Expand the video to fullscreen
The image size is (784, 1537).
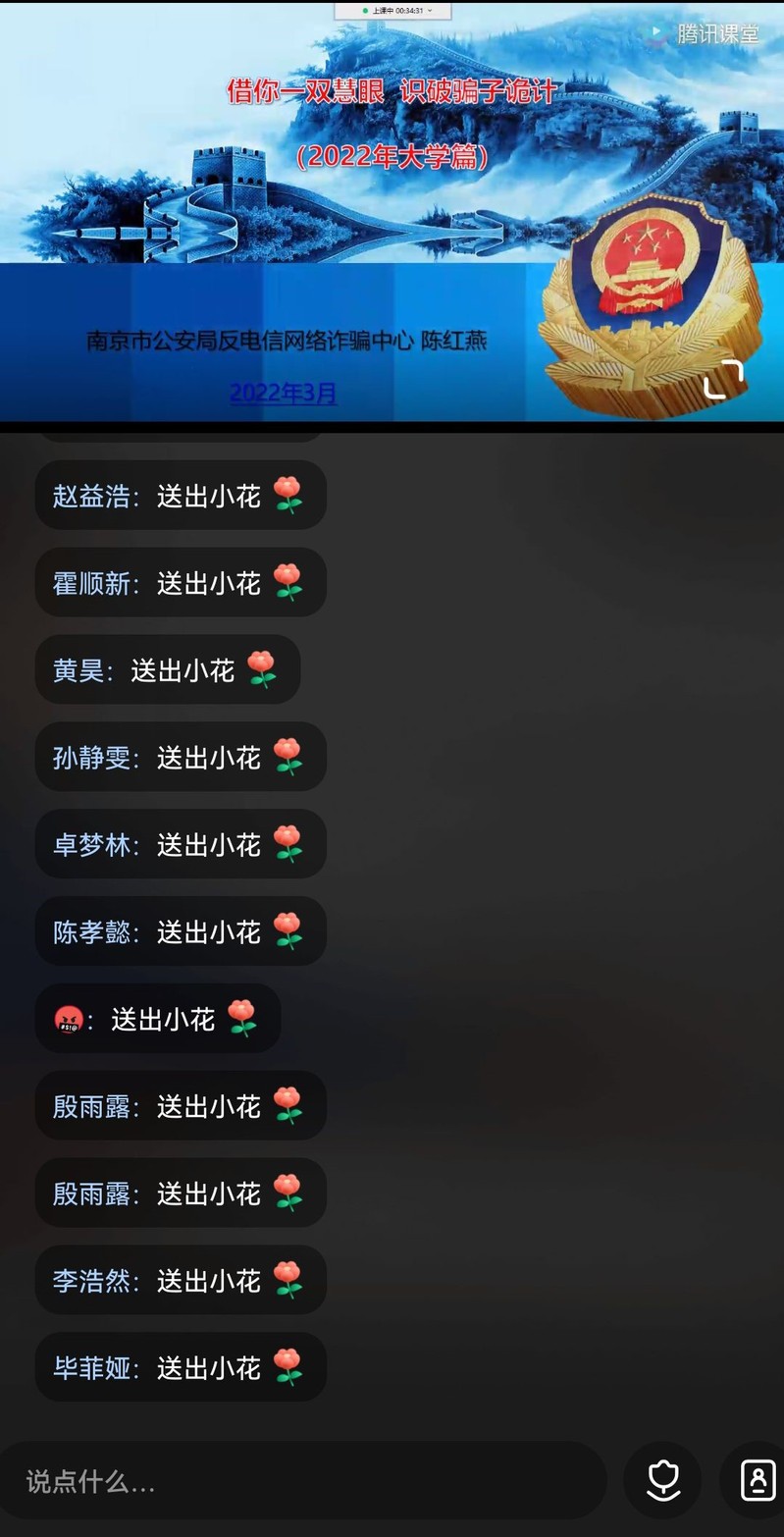click(723, 379)
